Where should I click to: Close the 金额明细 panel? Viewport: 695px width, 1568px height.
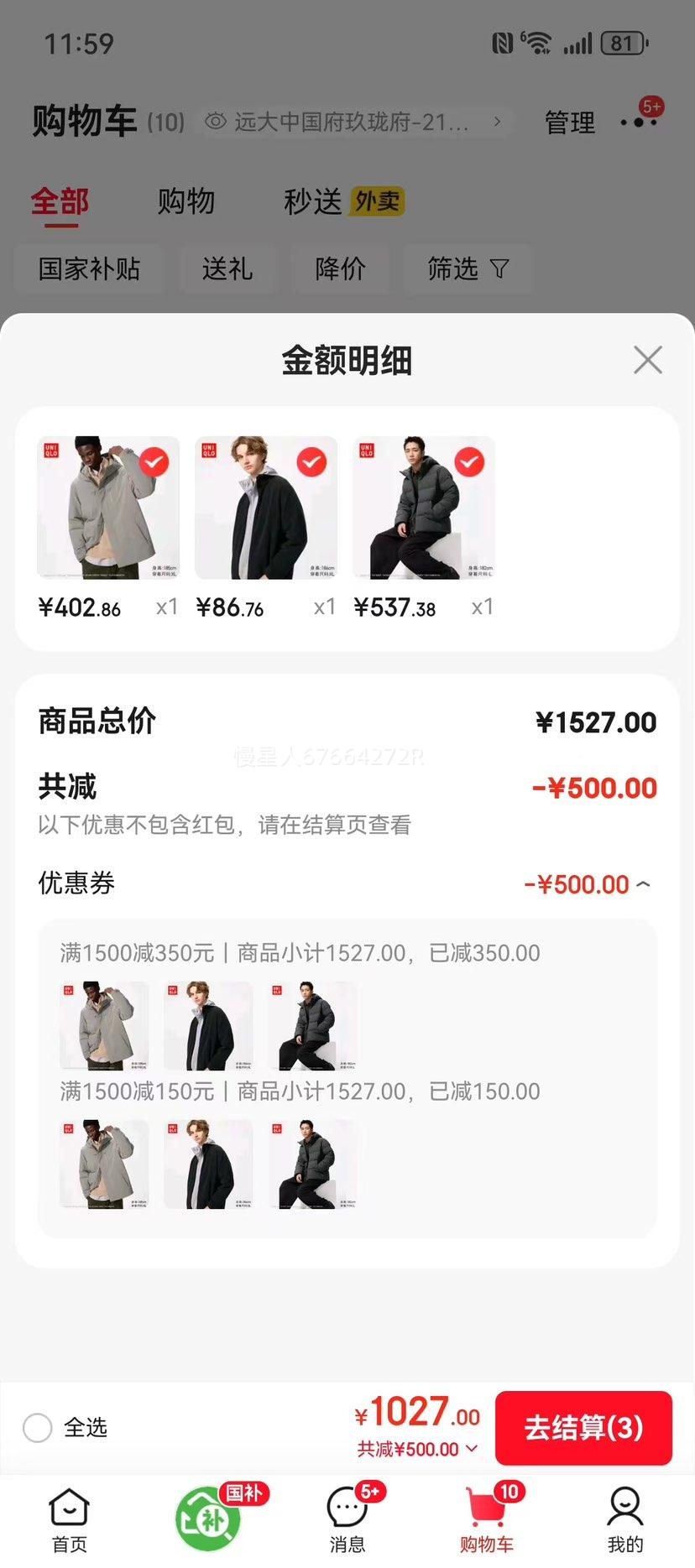point(647,360)
